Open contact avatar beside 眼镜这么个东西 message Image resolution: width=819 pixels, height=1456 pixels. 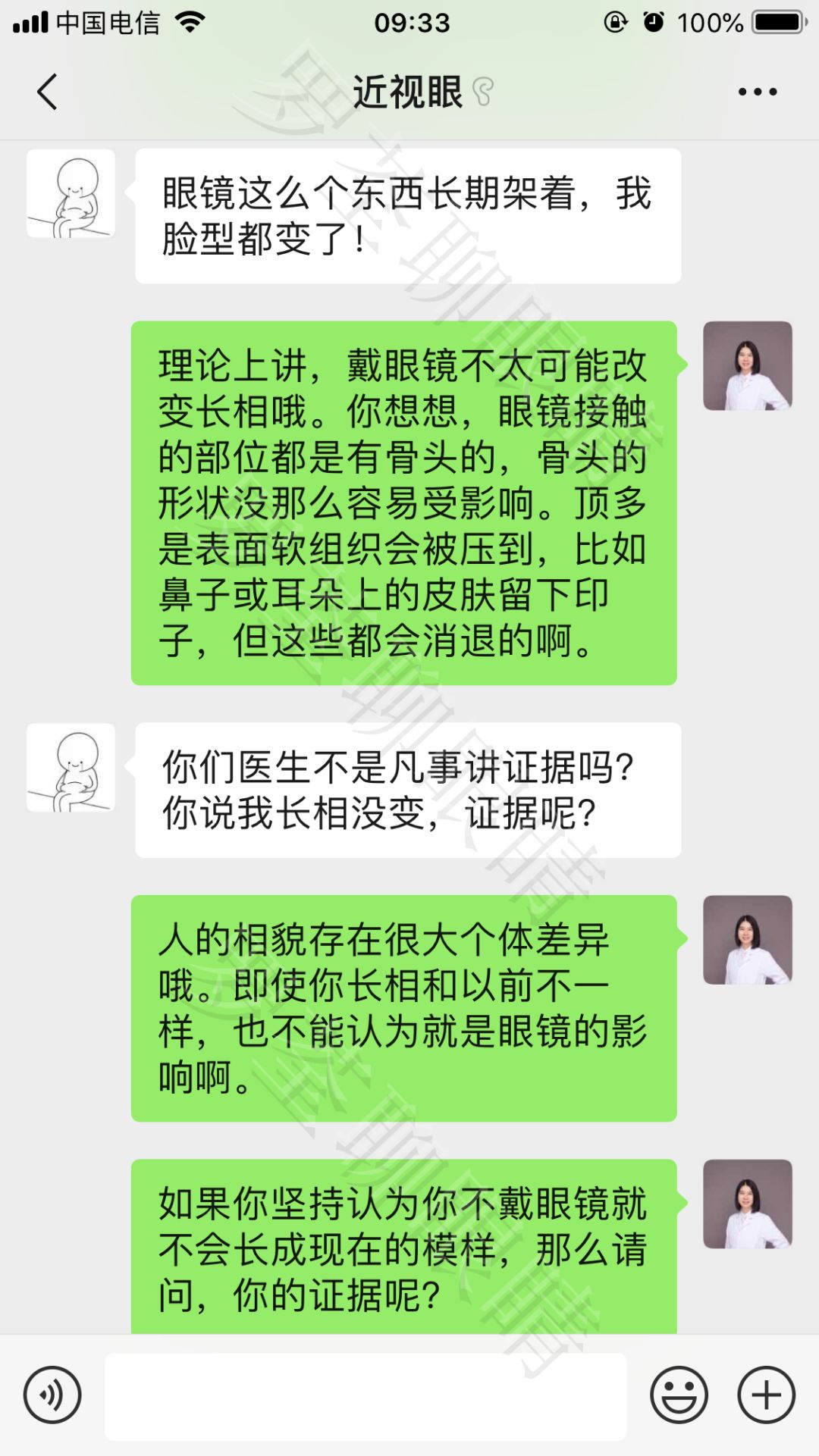click(x=71, y=193)
